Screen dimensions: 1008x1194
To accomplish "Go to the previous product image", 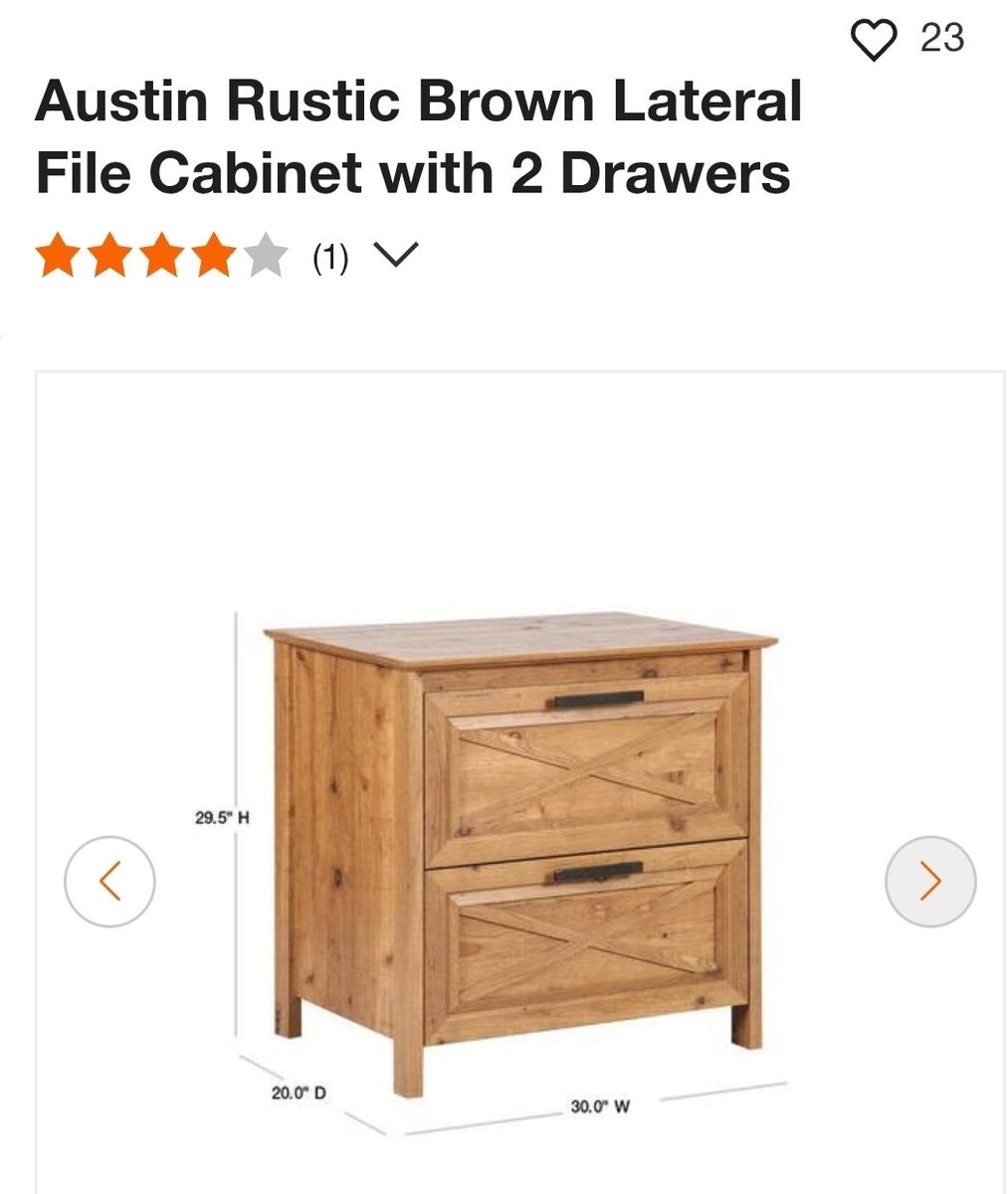I will [109, 882].
